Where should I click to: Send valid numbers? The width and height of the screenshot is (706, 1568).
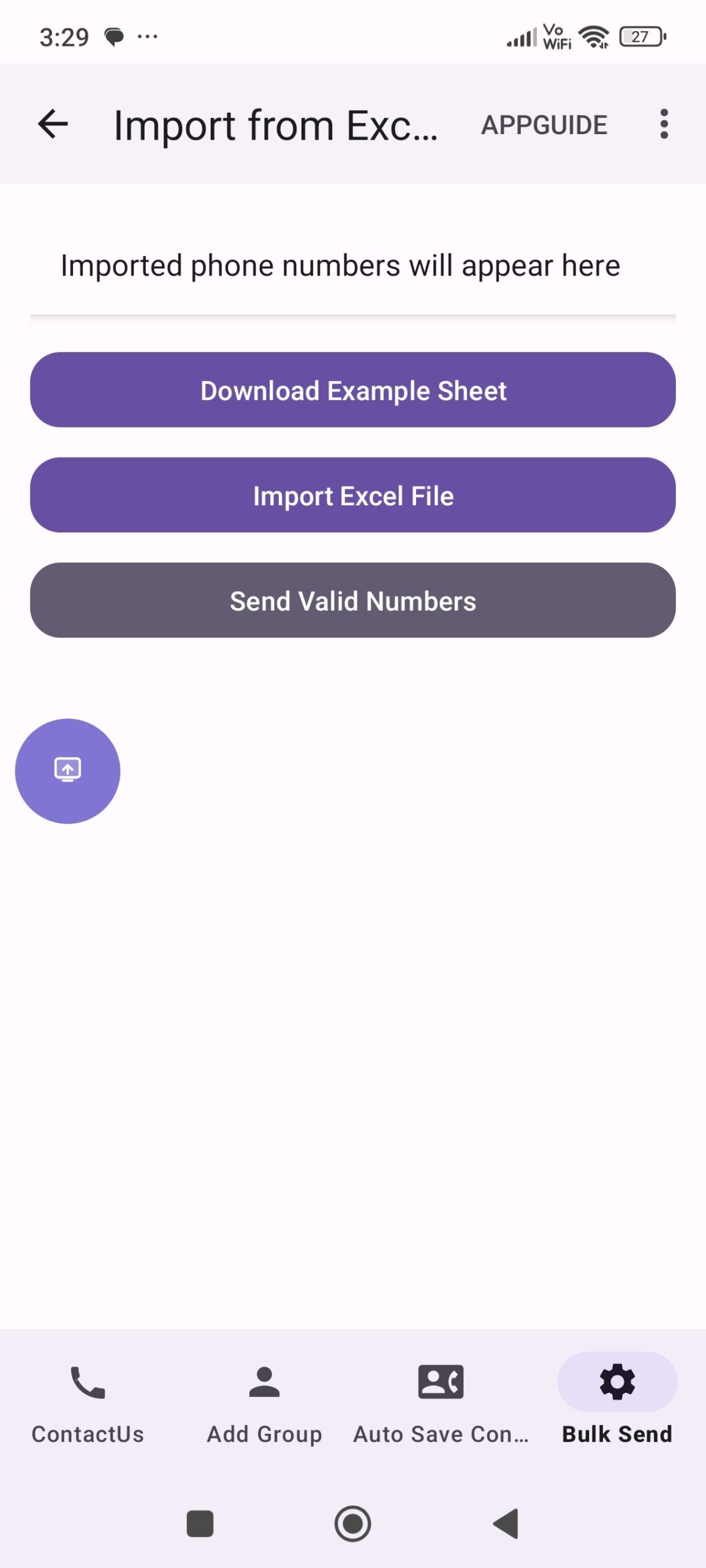[x=353, y=601]
